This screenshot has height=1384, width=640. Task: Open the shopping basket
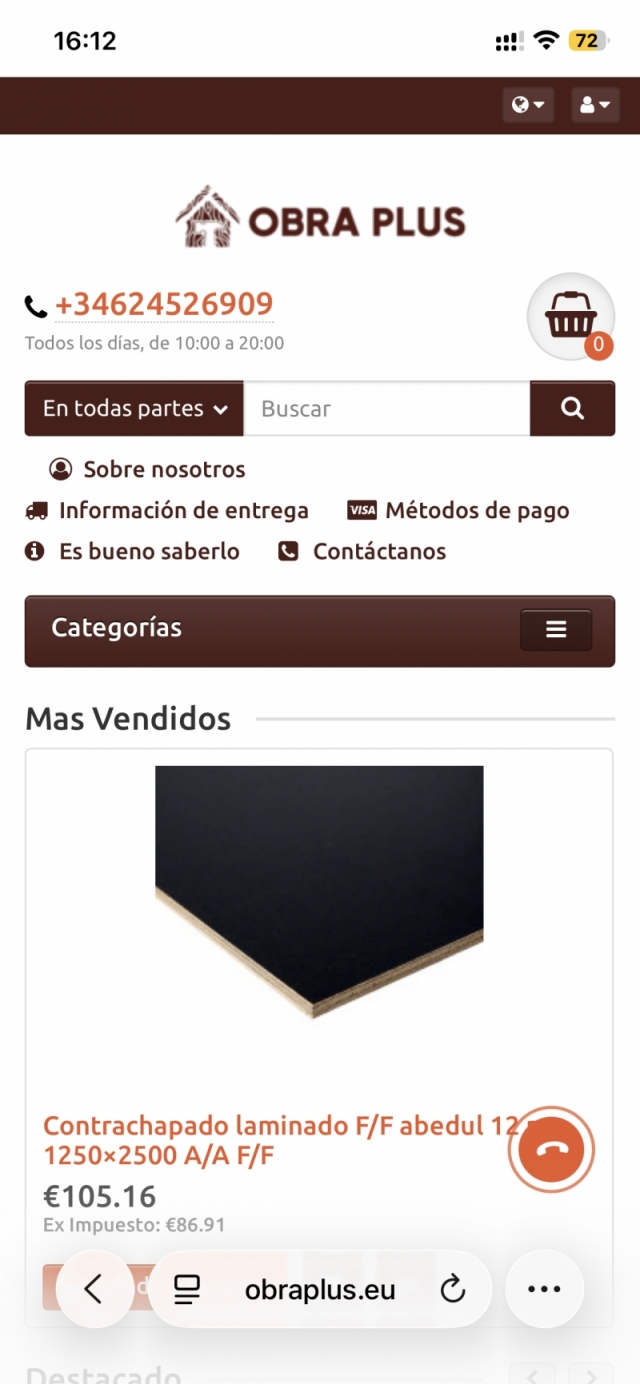coord(570,317)
